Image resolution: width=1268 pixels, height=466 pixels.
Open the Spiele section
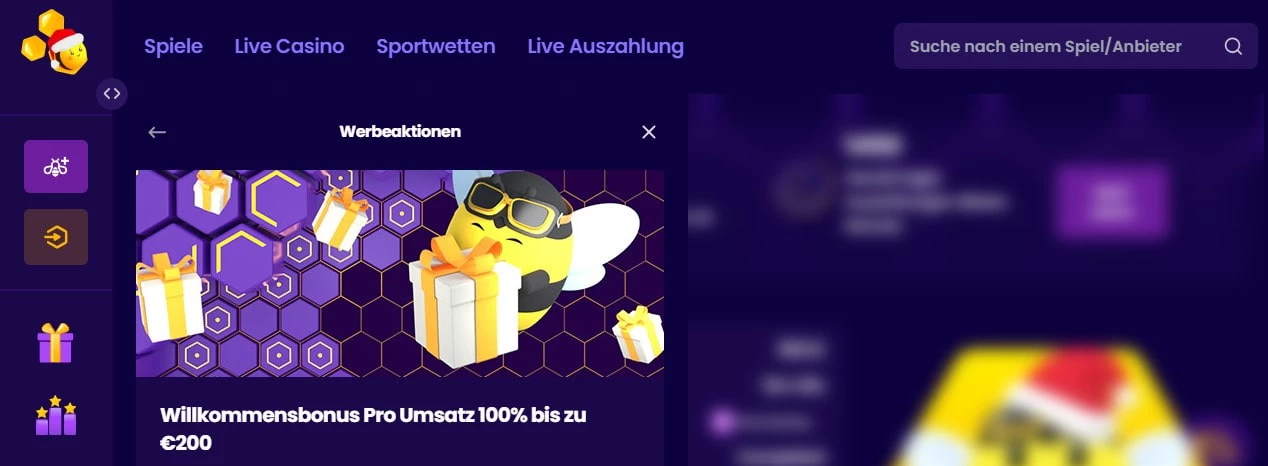(173, 46)
